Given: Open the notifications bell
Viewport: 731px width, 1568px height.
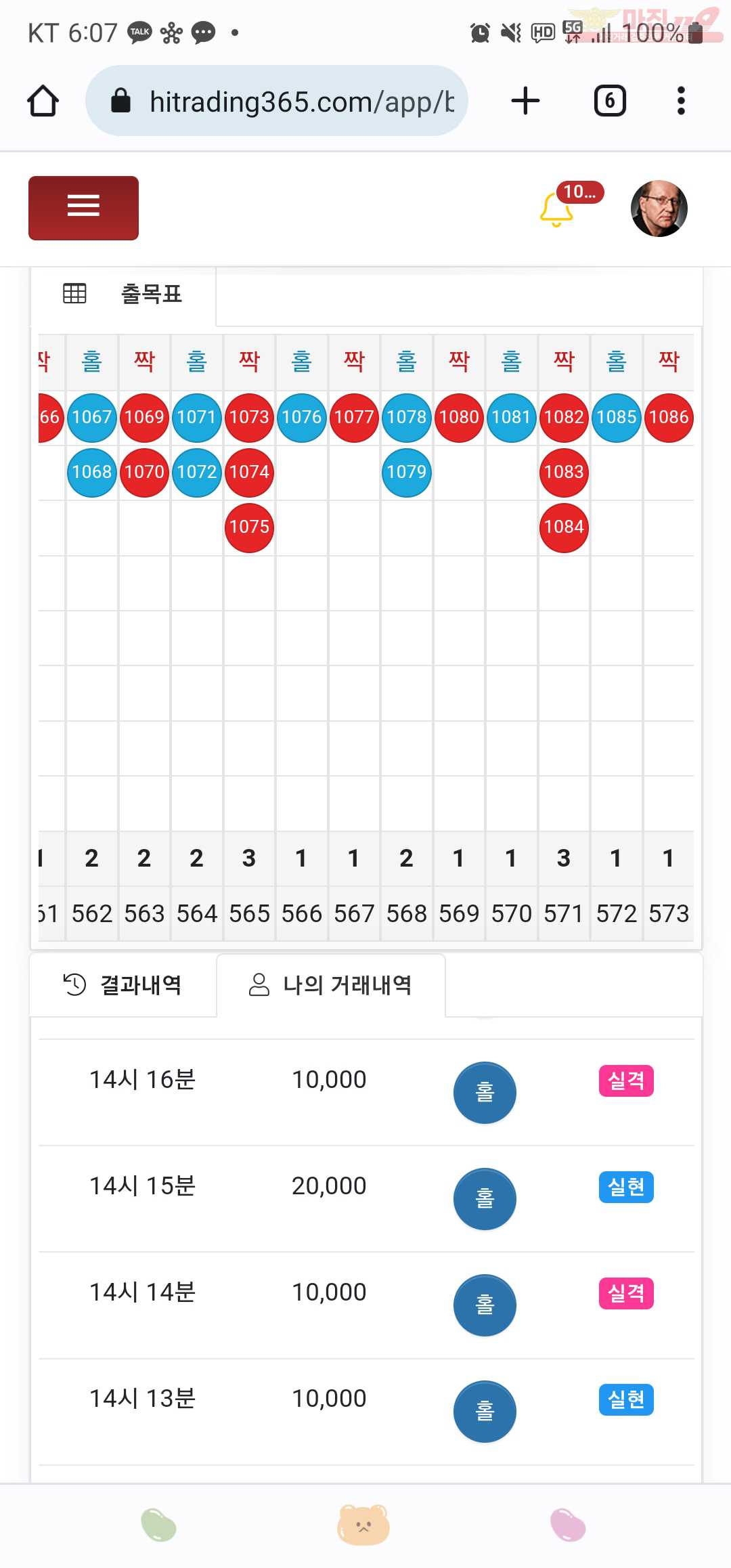Looking at the screenshot, I should click(557, 209).
